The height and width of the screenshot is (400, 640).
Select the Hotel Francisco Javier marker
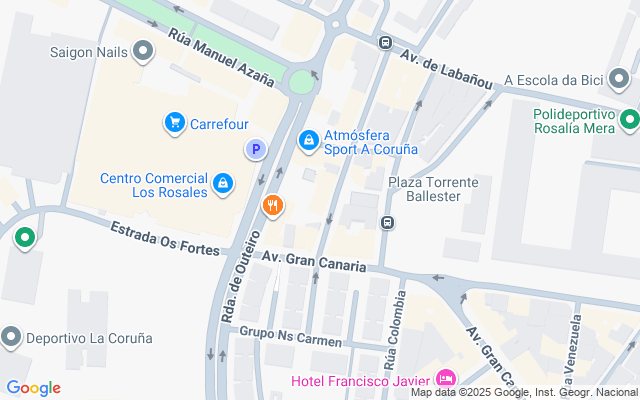pos(445,379)
